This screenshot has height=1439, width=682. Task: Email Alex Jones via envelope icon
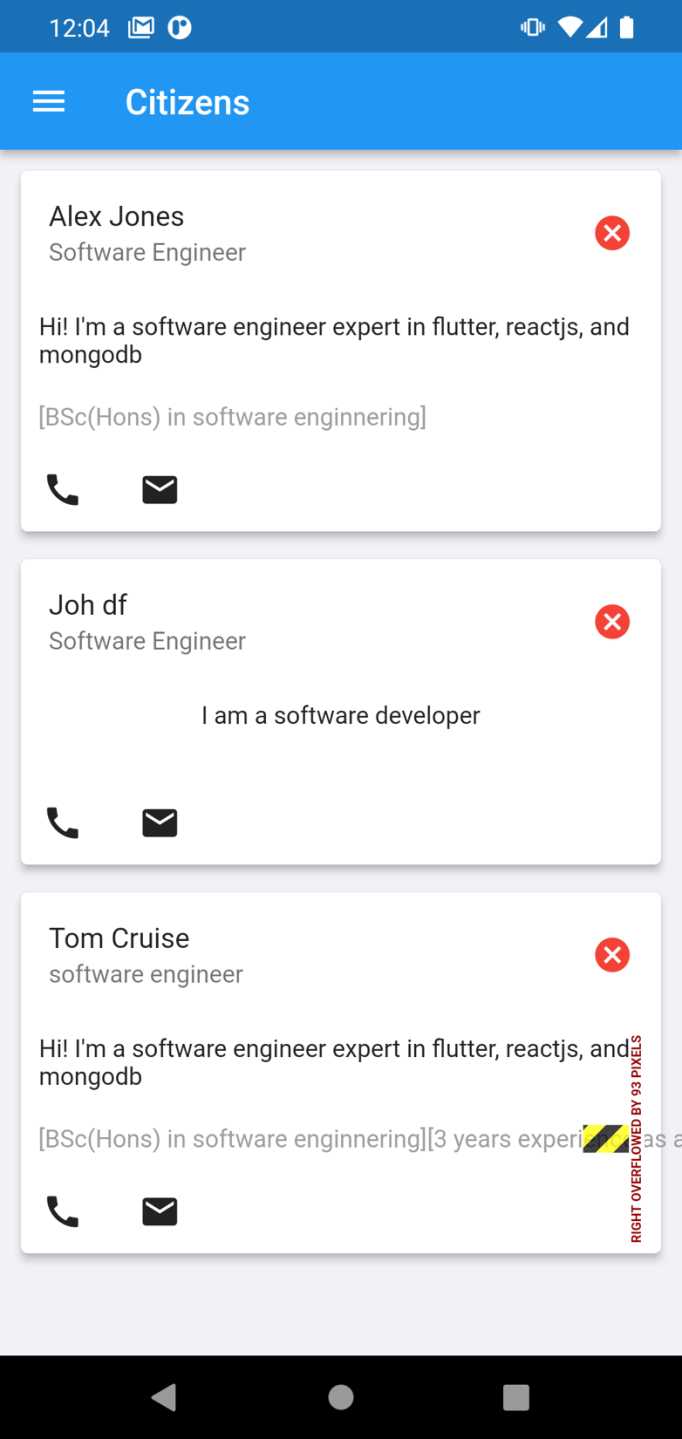[x=160, y=489]
